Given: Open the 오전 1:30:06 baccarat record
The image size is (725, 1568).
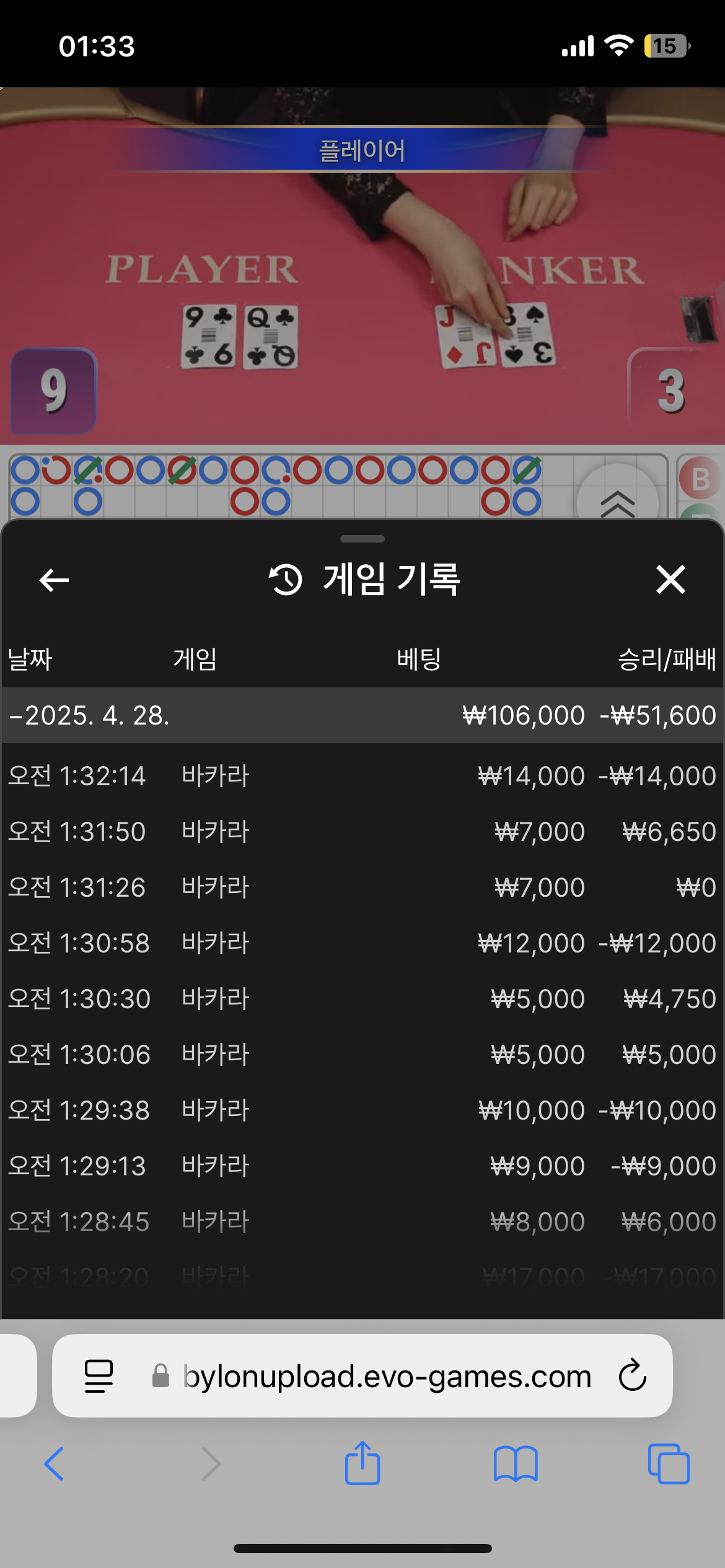Looking at the screenshot, I should 362,1055.
